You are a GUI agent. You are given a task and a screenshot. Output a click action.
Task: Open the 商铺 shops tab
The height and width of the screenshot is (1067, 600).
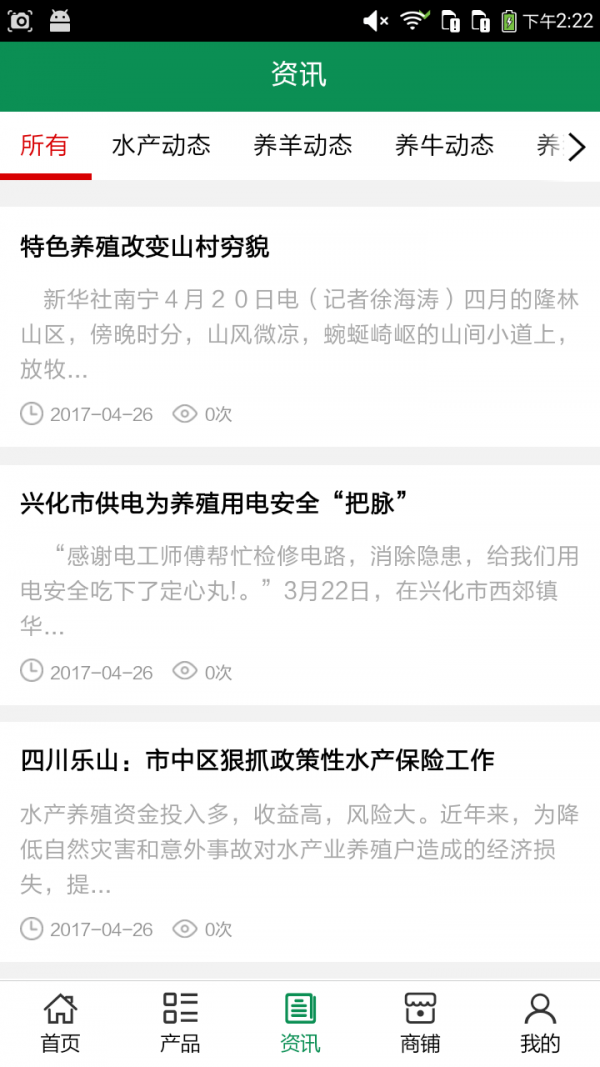coord(420,1023)
